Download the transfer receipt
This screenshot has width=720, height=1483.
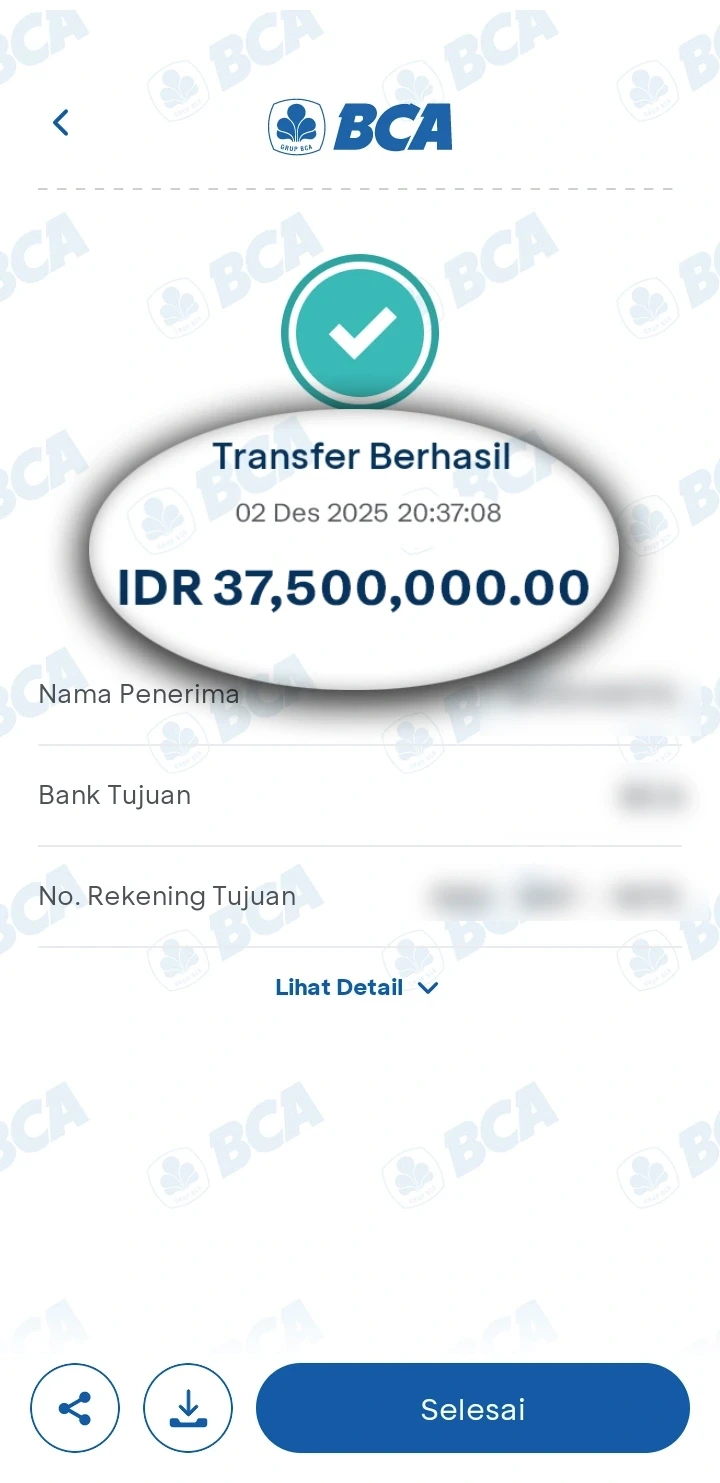click(x=188, y=1408)
